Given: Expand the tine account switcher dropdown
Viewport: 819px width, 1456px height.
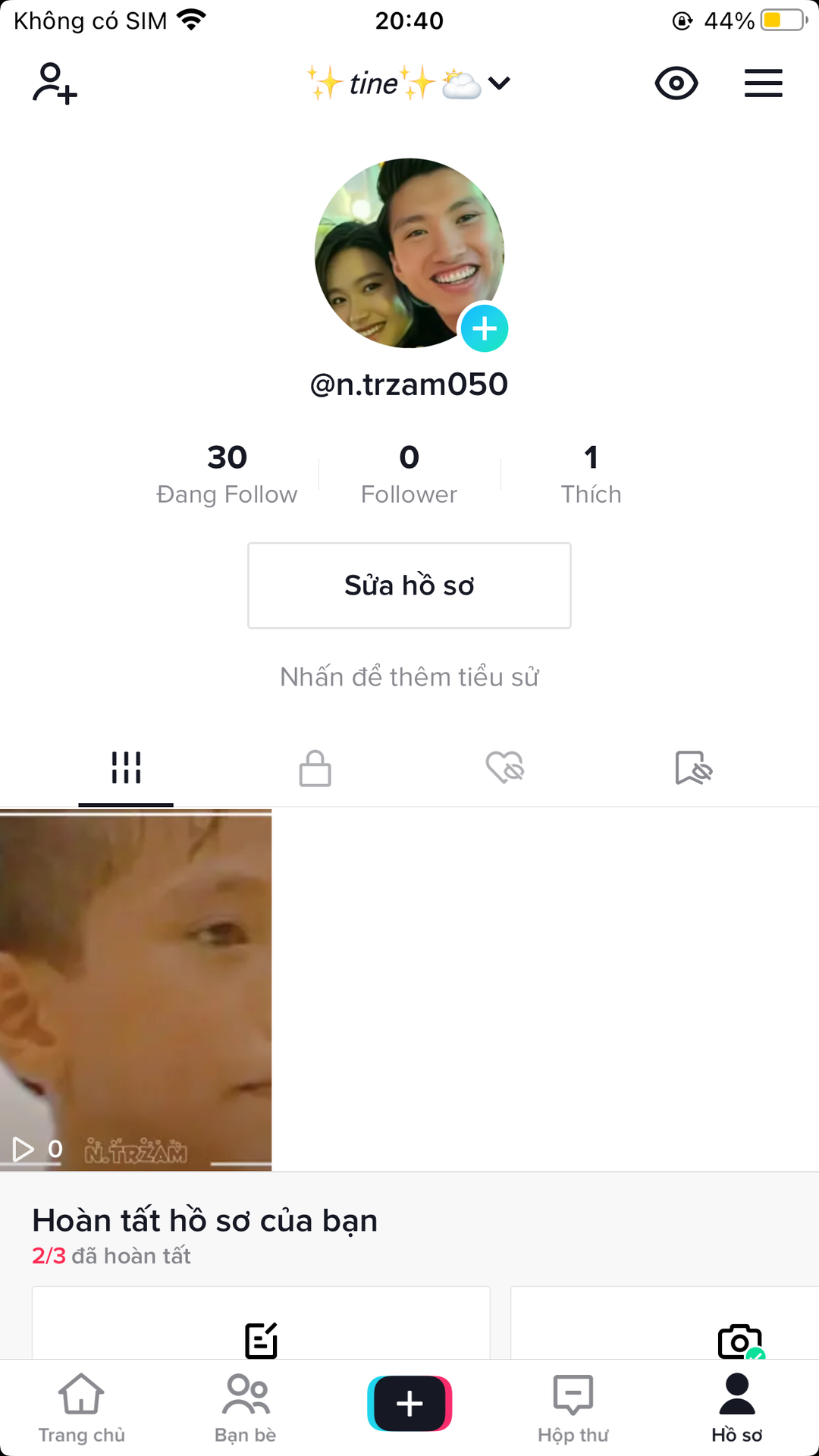Looking at the screenshot, I should pyautogui.click(x=409, y=83).
